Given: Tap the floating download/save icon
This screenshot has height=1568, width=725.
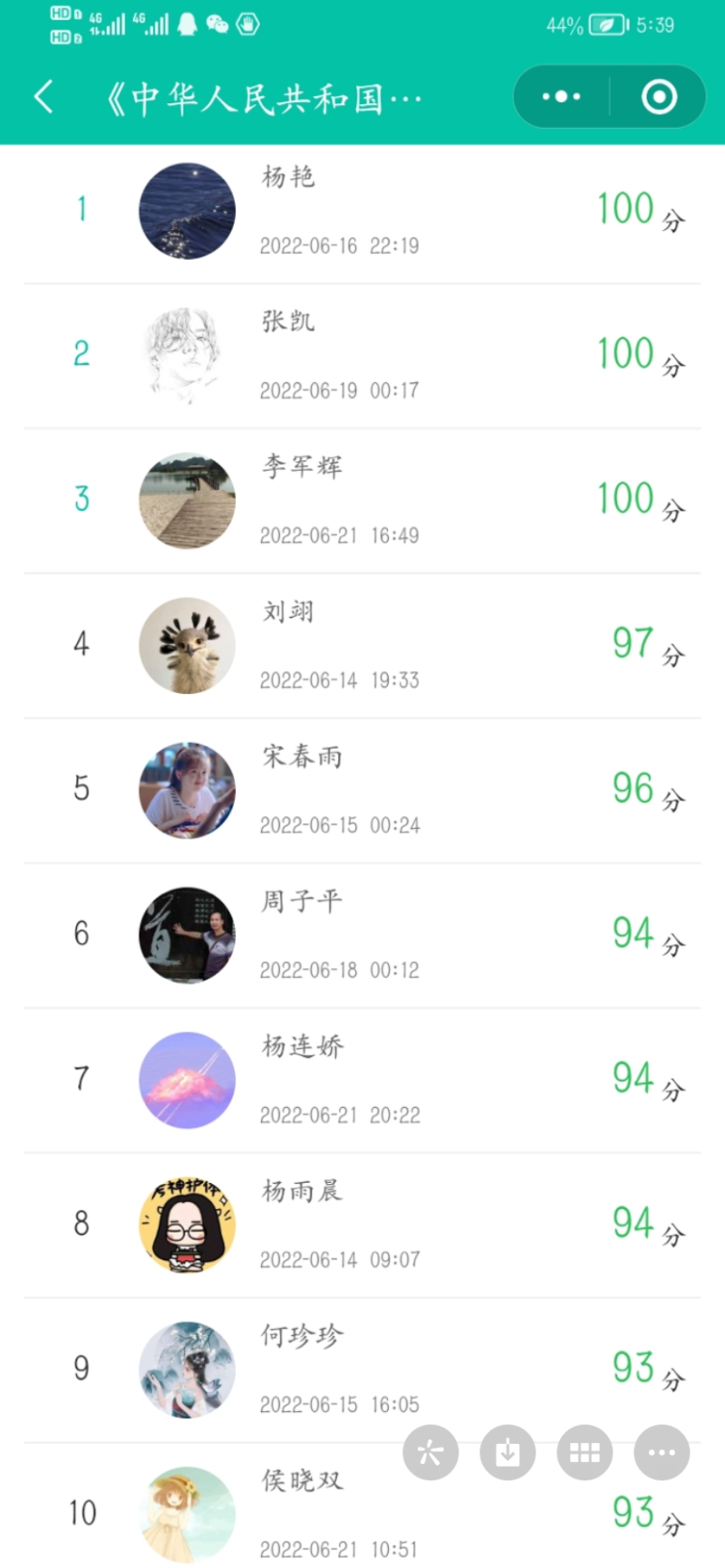Looking at the screenshot, I should pyautogui.click(x=507, y=1452).
